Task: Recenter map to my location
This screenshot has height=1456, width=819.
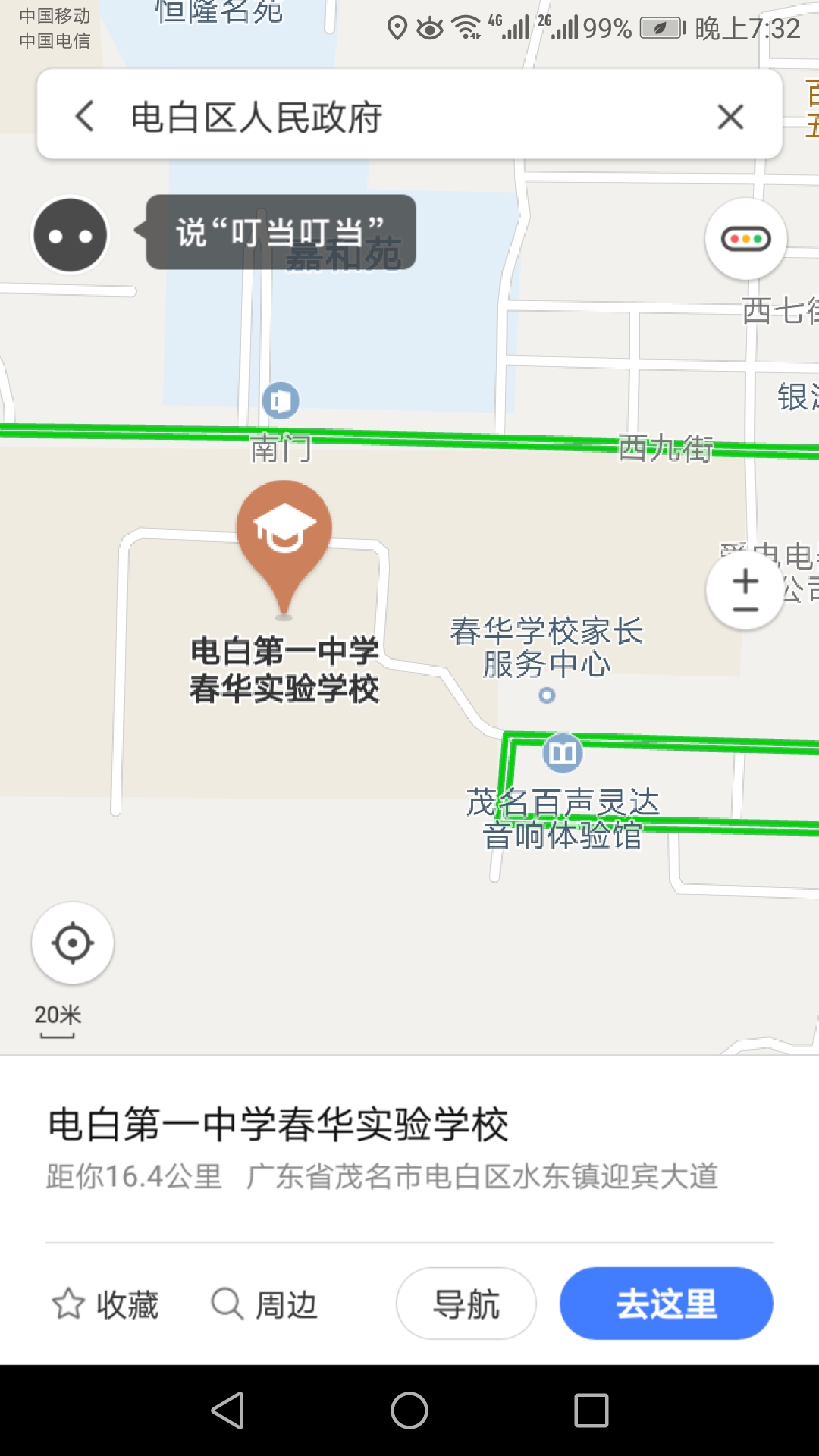Action: click(x=73, y=943)
